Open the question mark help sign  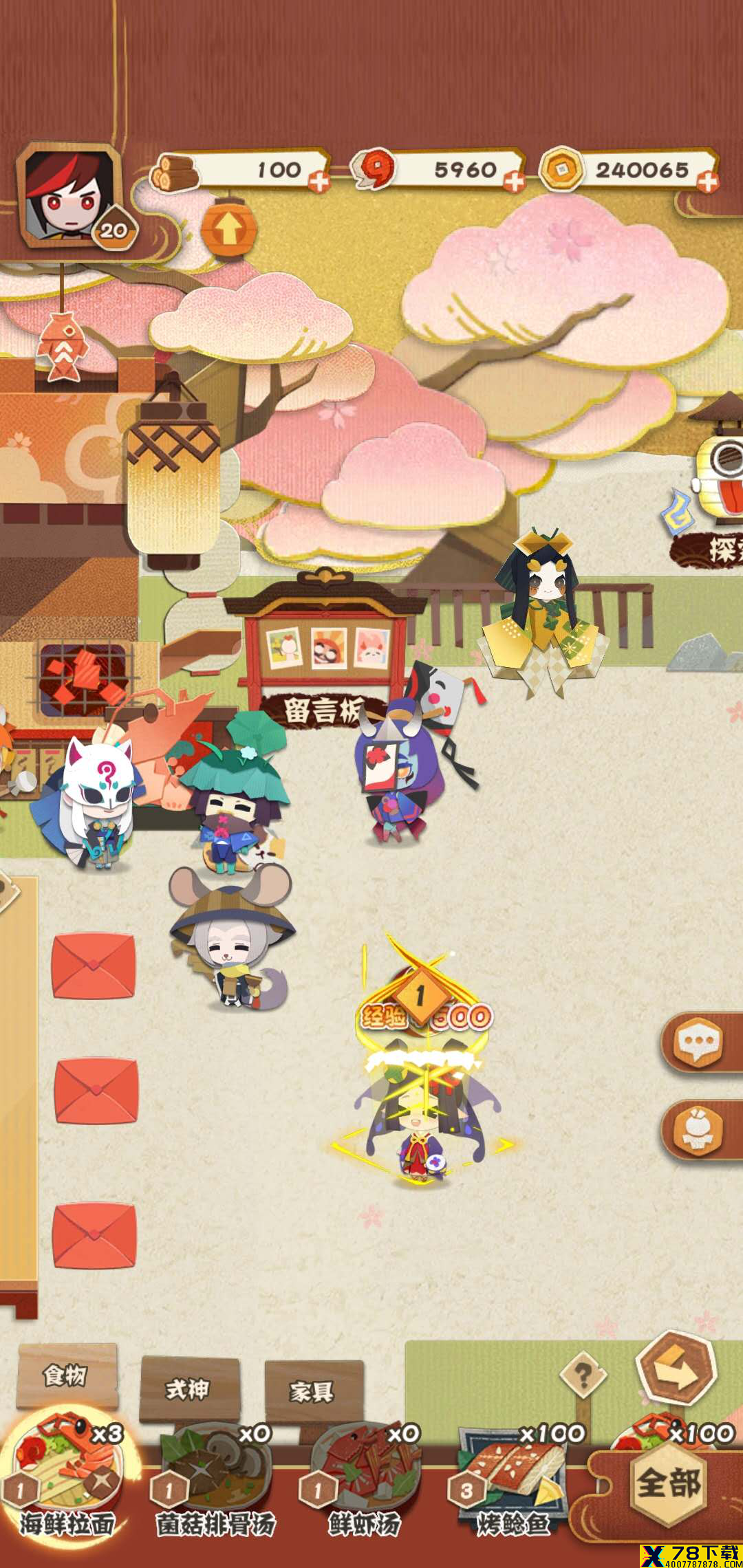coord(583,1375)
